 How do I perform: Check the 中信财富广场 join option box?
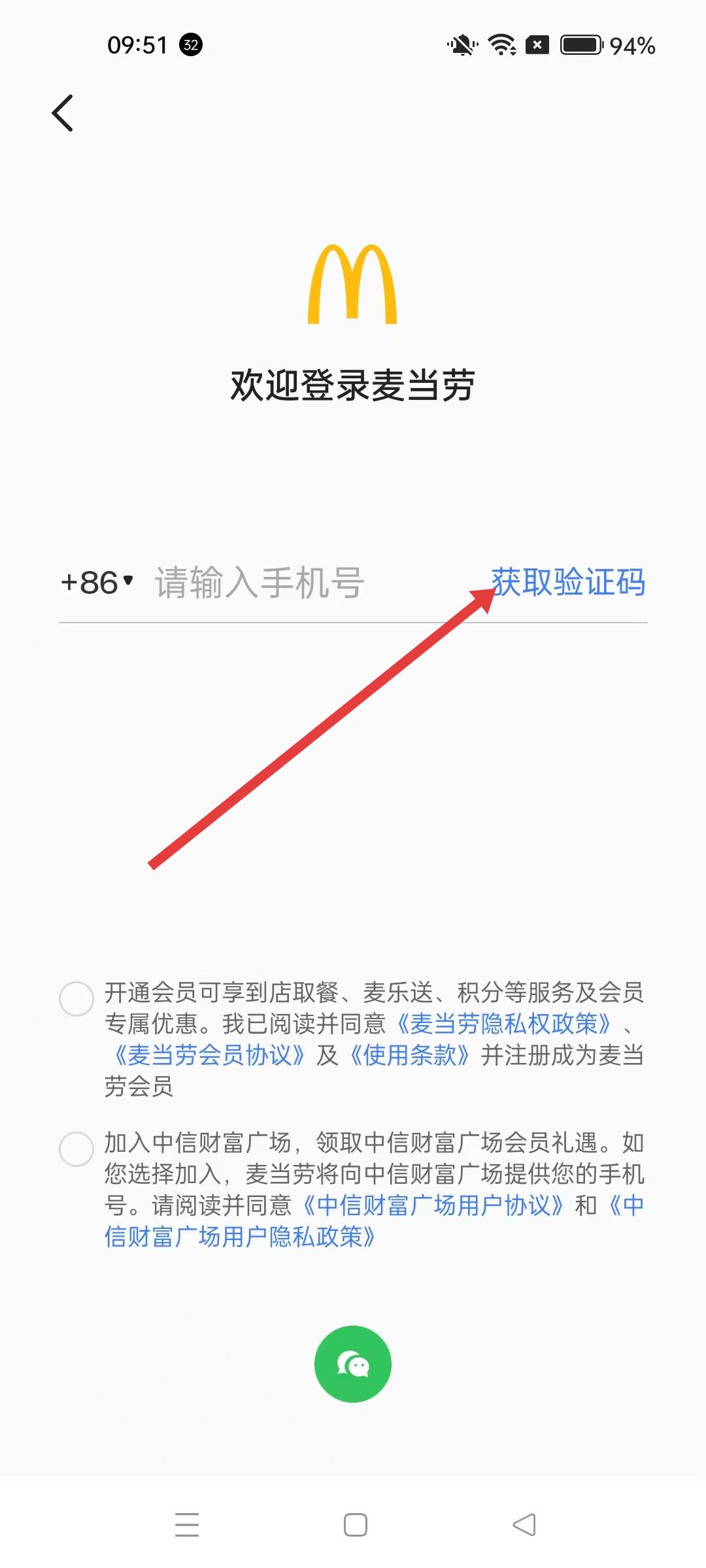tap(76, 1149)
